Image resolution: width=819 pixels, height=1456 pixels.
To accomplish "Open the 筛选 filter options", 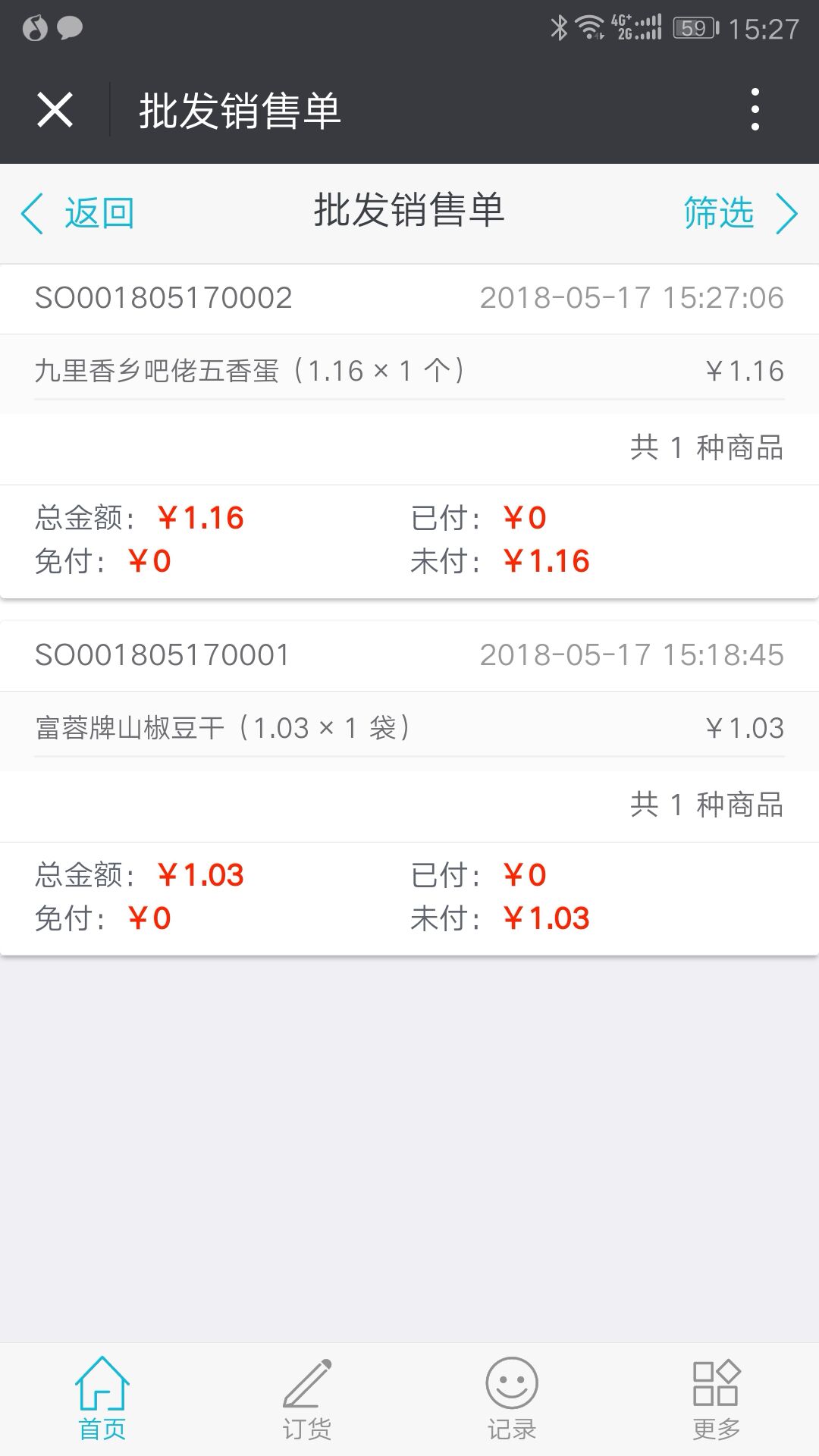I will 738,213.
